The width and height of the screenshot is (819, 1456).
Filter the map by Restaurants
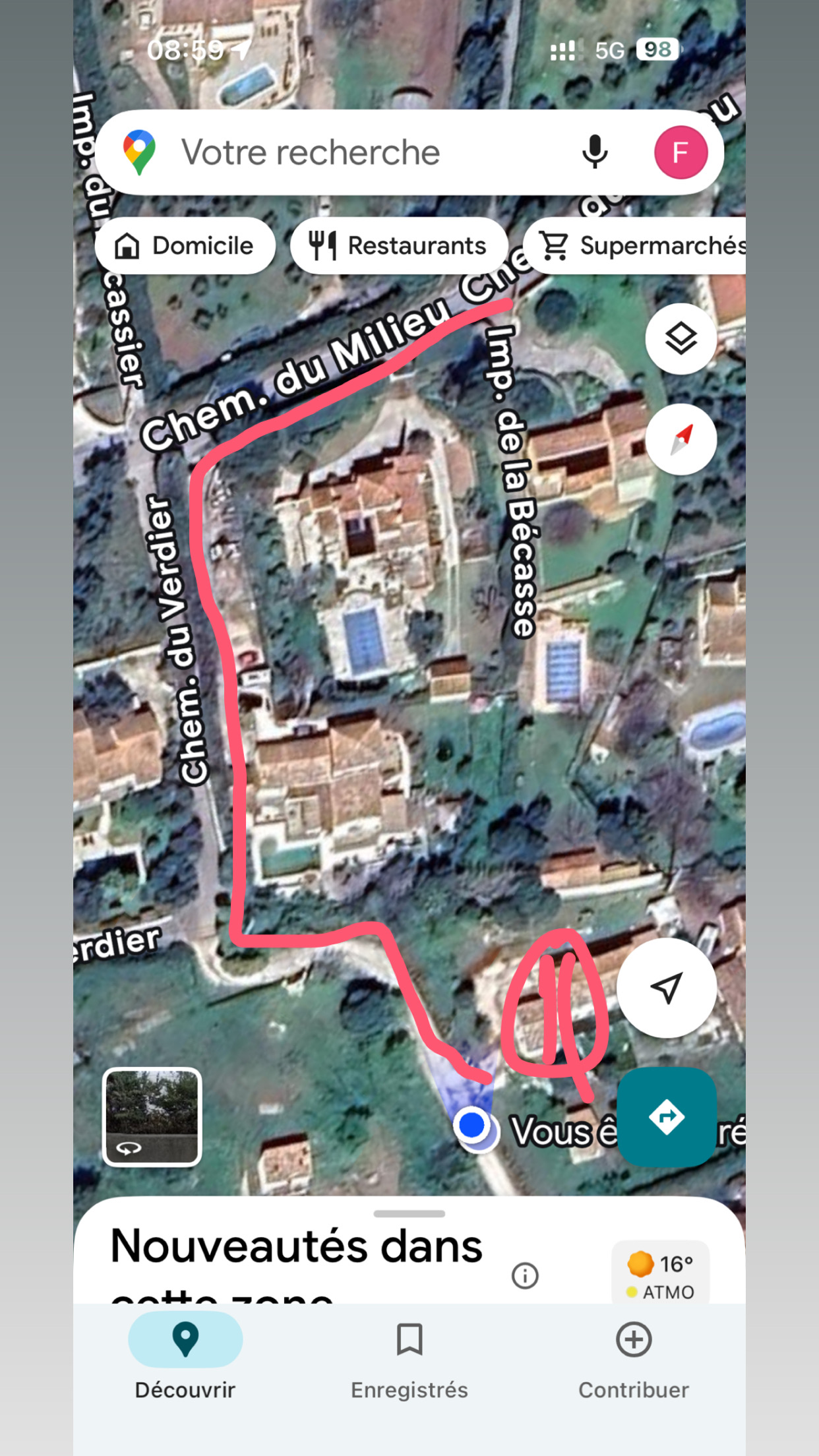click(x=398, y=246)
